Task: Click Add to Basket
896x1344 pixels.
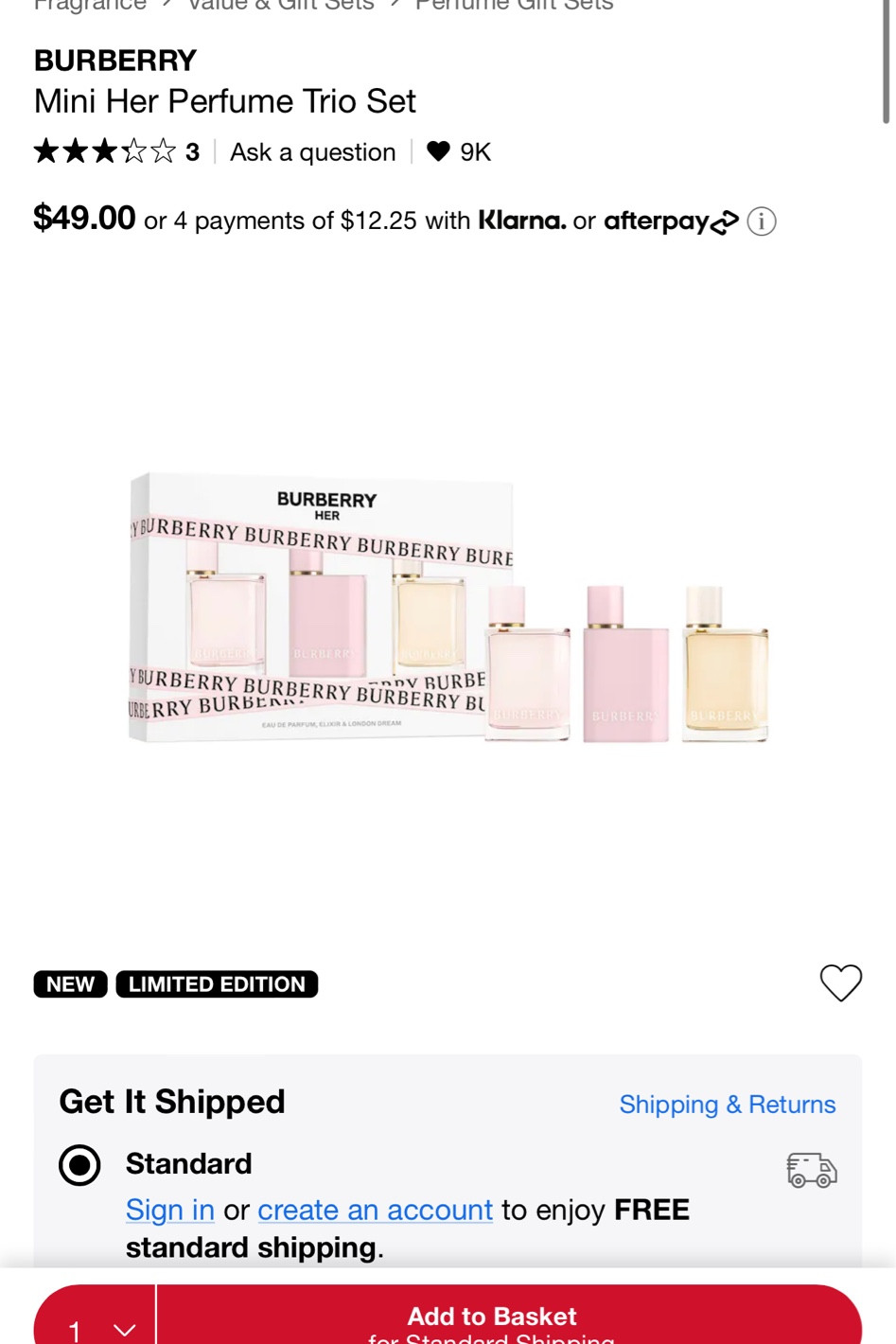Action: [491, 1316]
